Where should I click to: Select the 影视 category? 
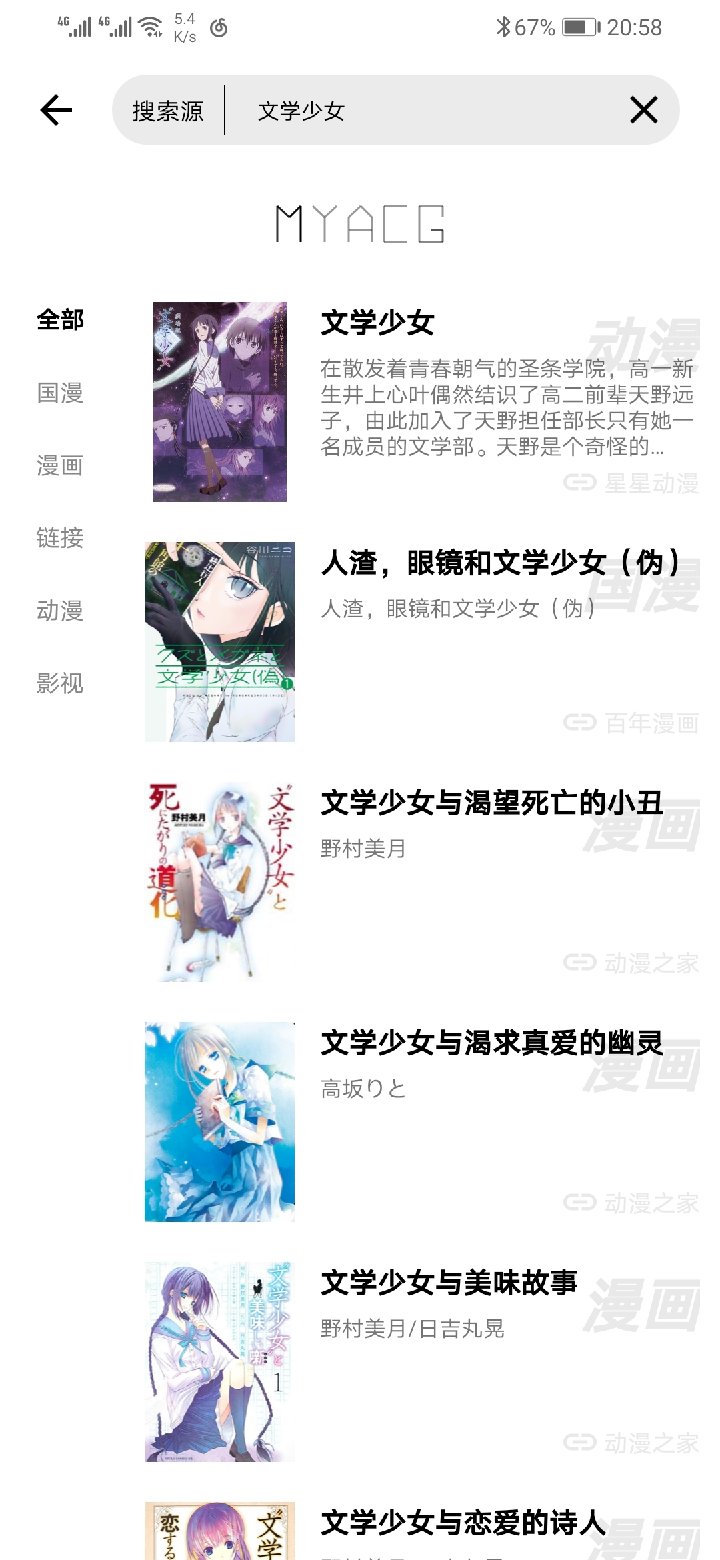pos(58,684)
